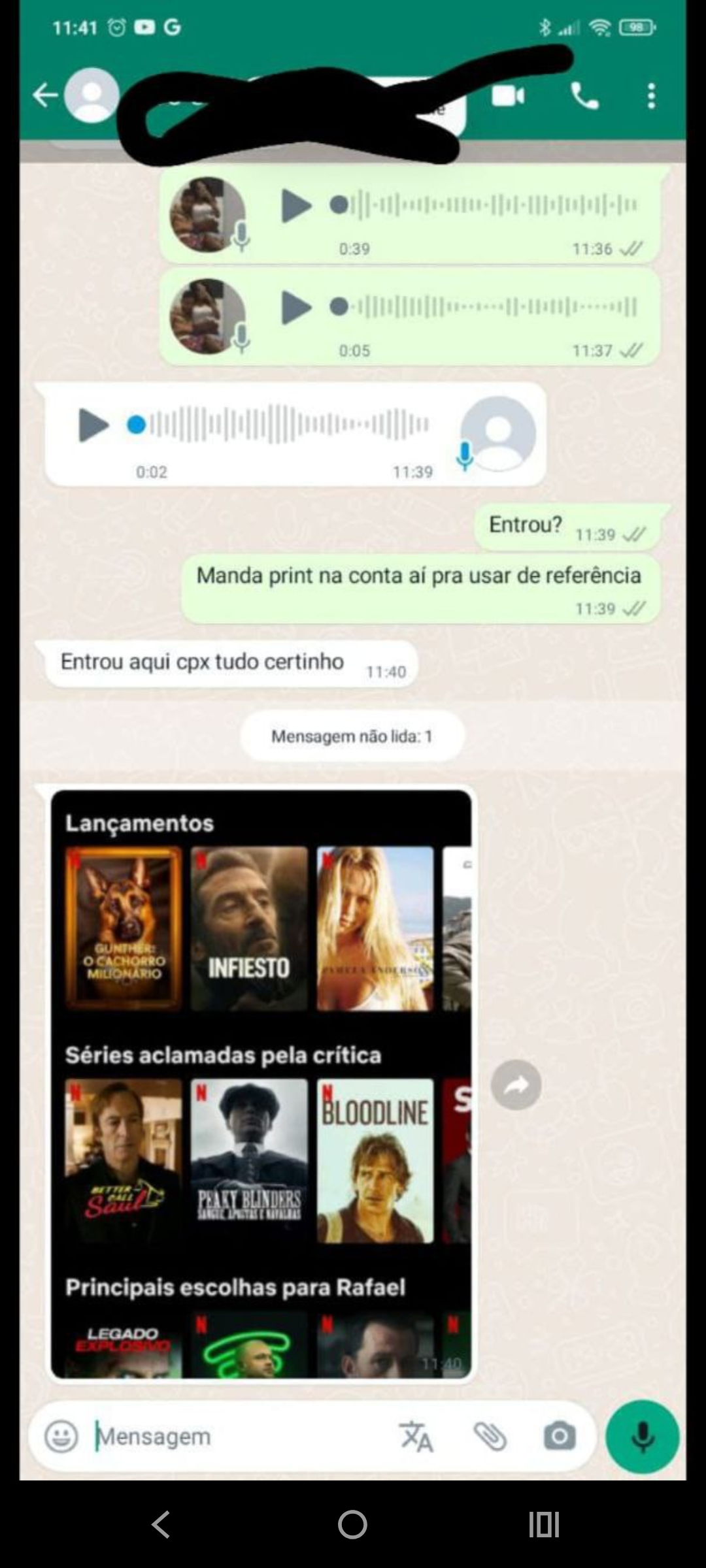The image size is (706, 1568).
Task: Play the received 0:02 voice message
Action: point(93,425)
